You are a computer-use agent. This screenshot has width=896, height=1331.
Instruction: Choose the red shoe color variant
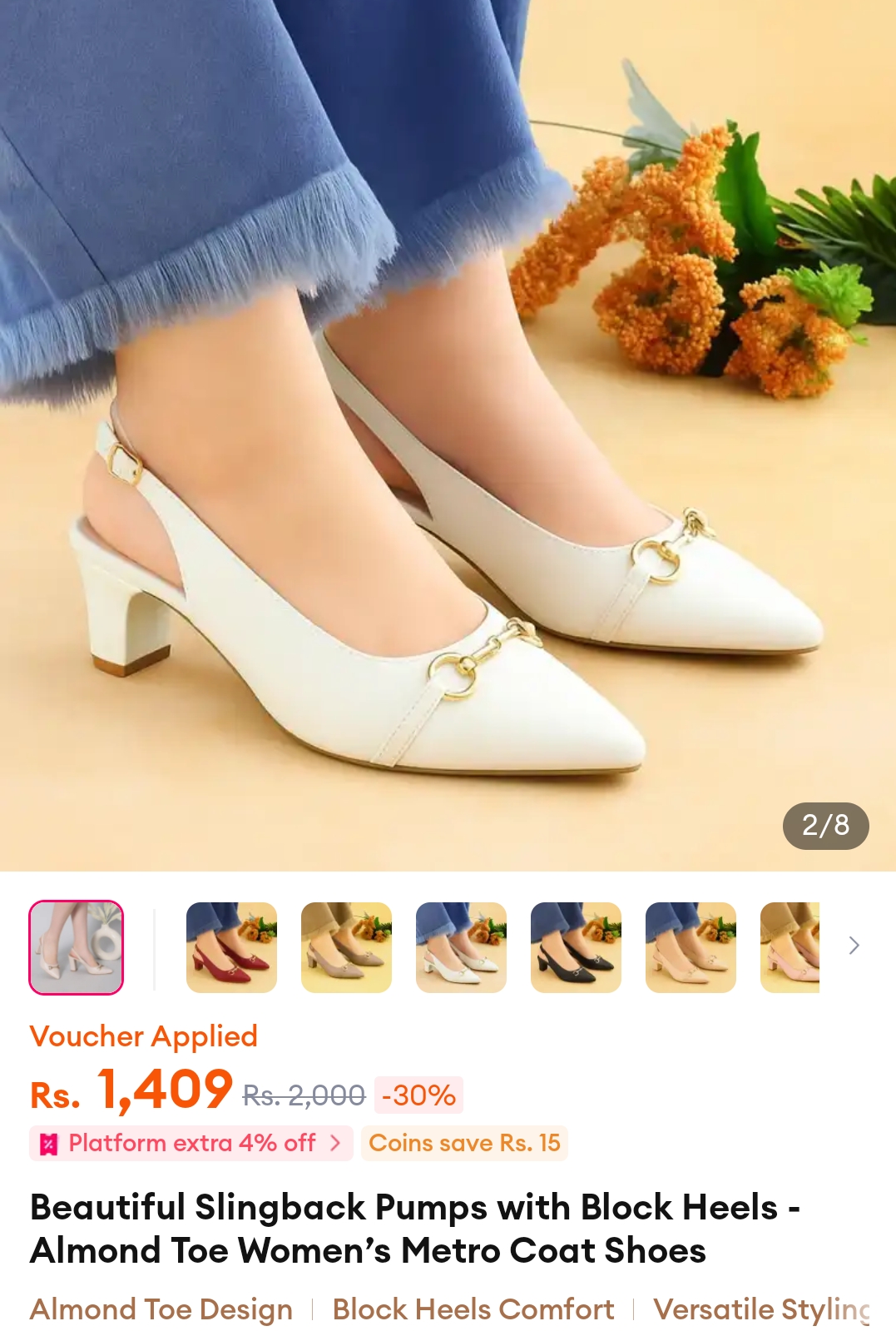coord(231,947)
